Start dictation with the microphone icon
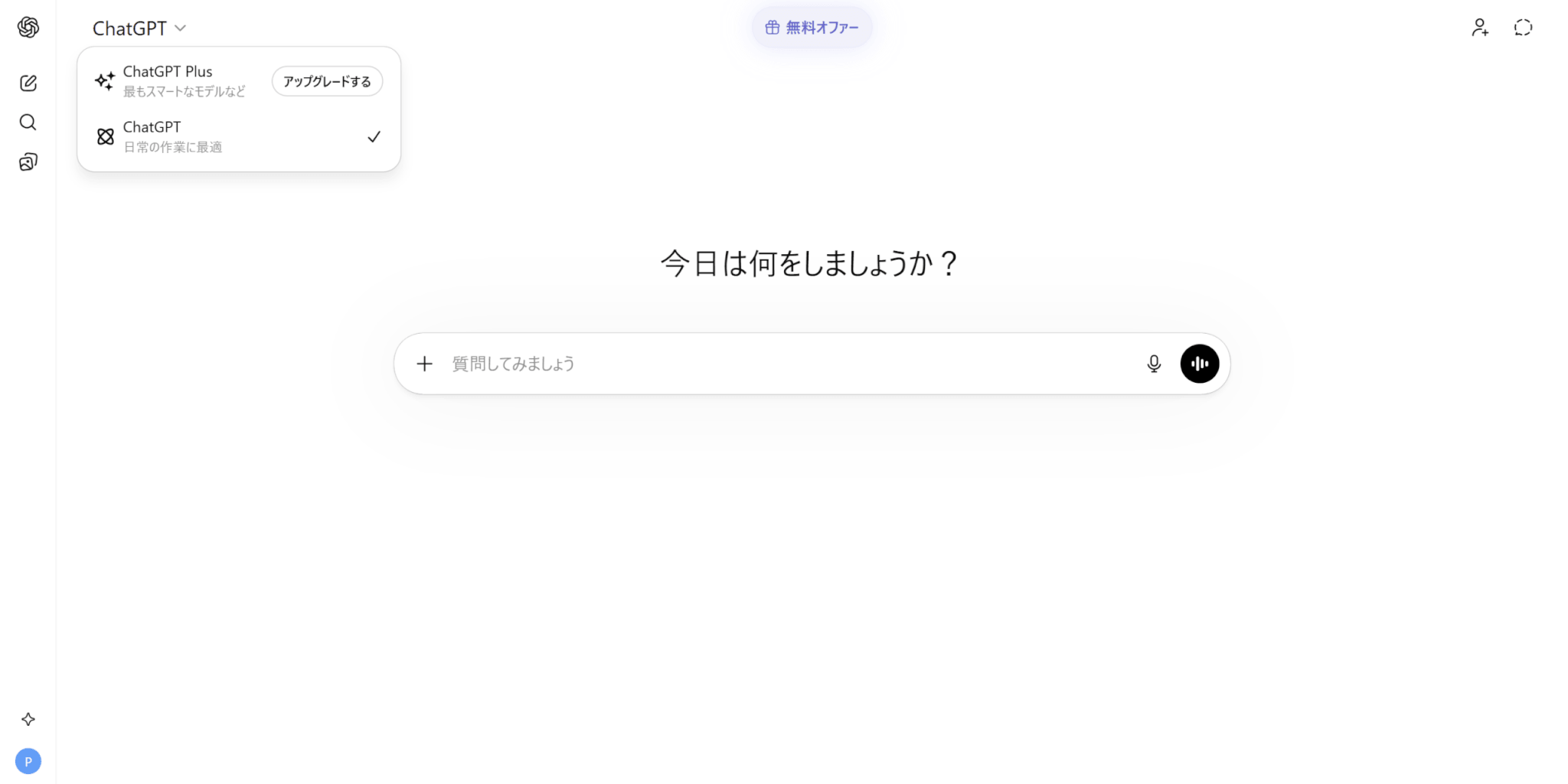The image size is (1568, 784). coord(1153,364)
